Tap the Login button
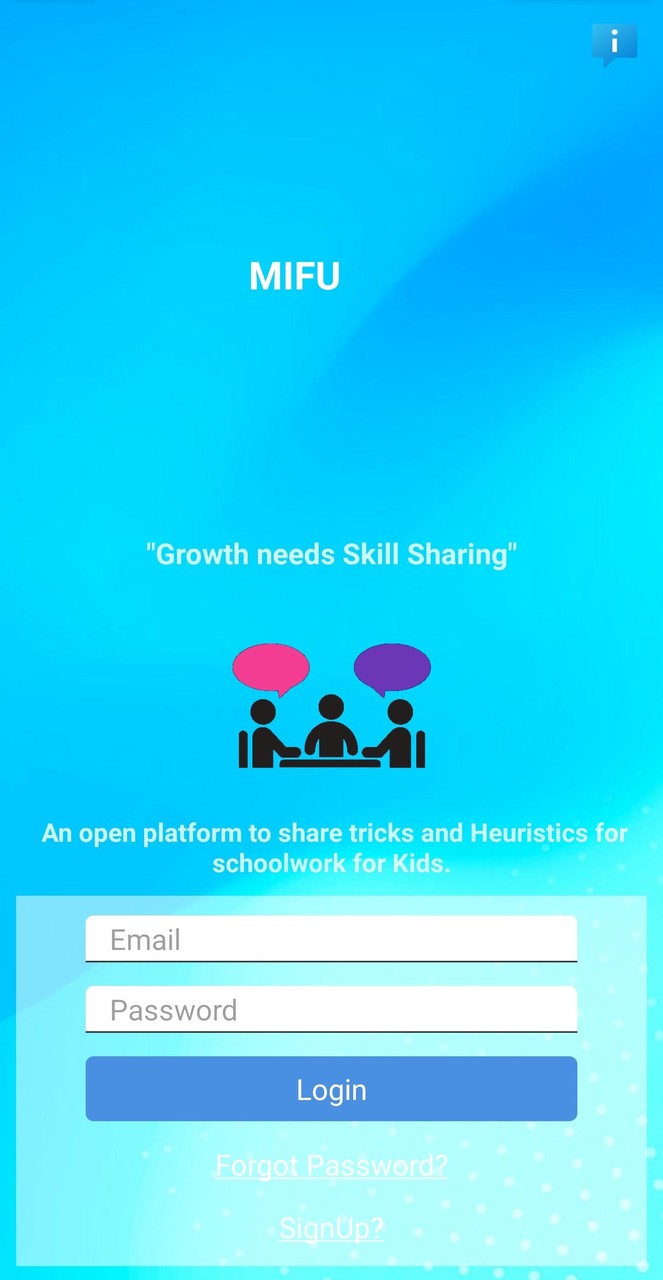This screenshot has width=663, height=1280. pyautogui.click(x=331, y=1089)
